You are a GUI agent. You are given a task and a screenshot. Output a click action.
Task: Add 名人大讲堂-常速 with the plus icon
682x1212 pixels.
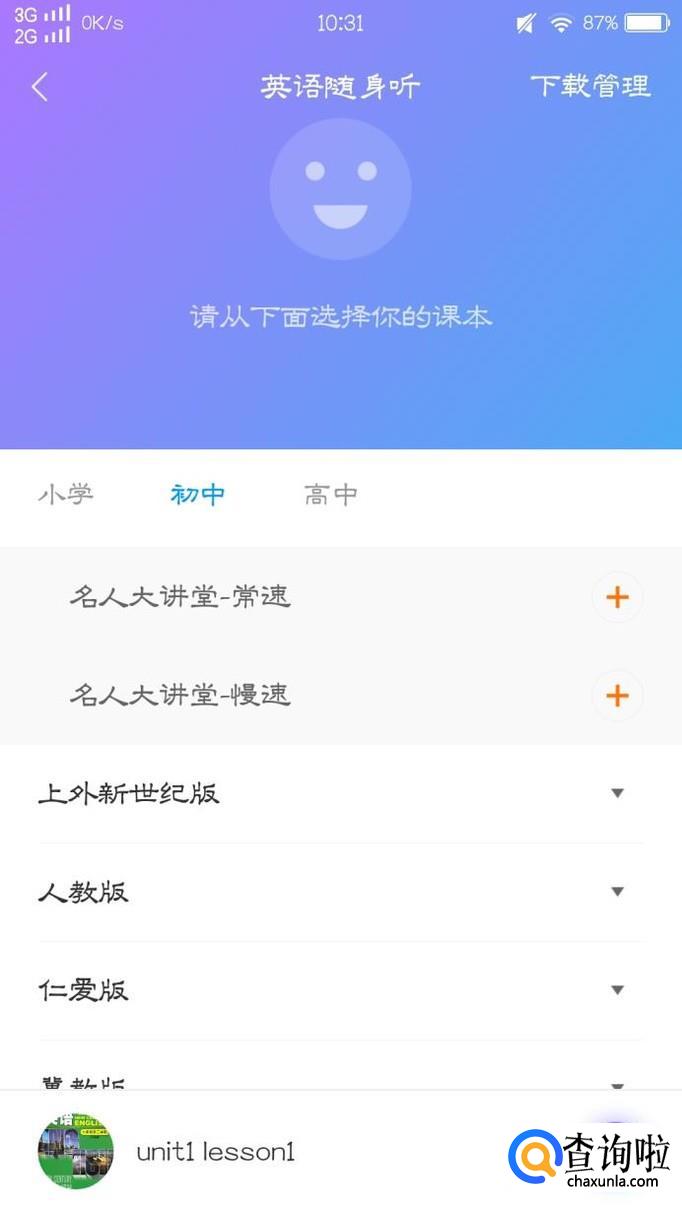[x=617, y=597]
